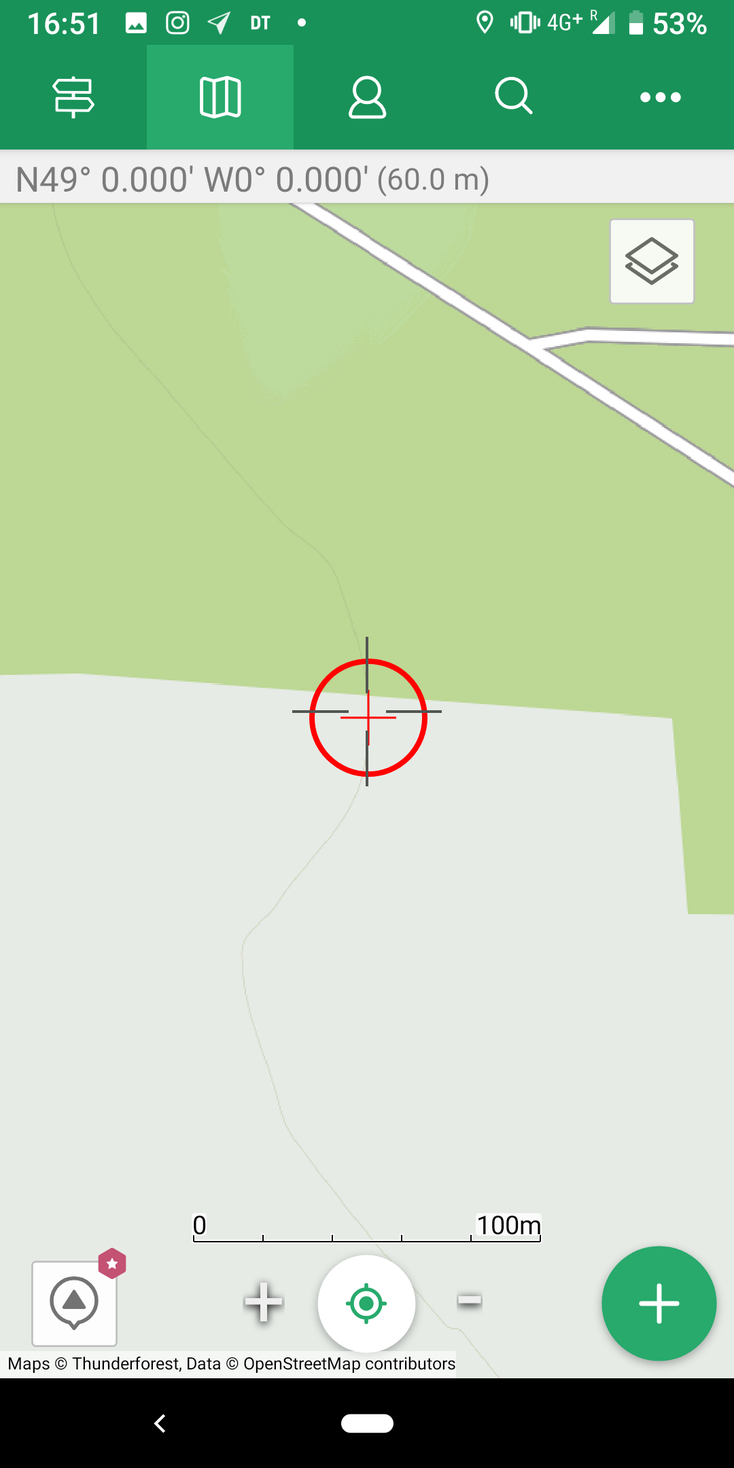Open the signpost discover tab
Viewport: 734px width, 1468px height.
pyautogui.click(x=73, y=97)
